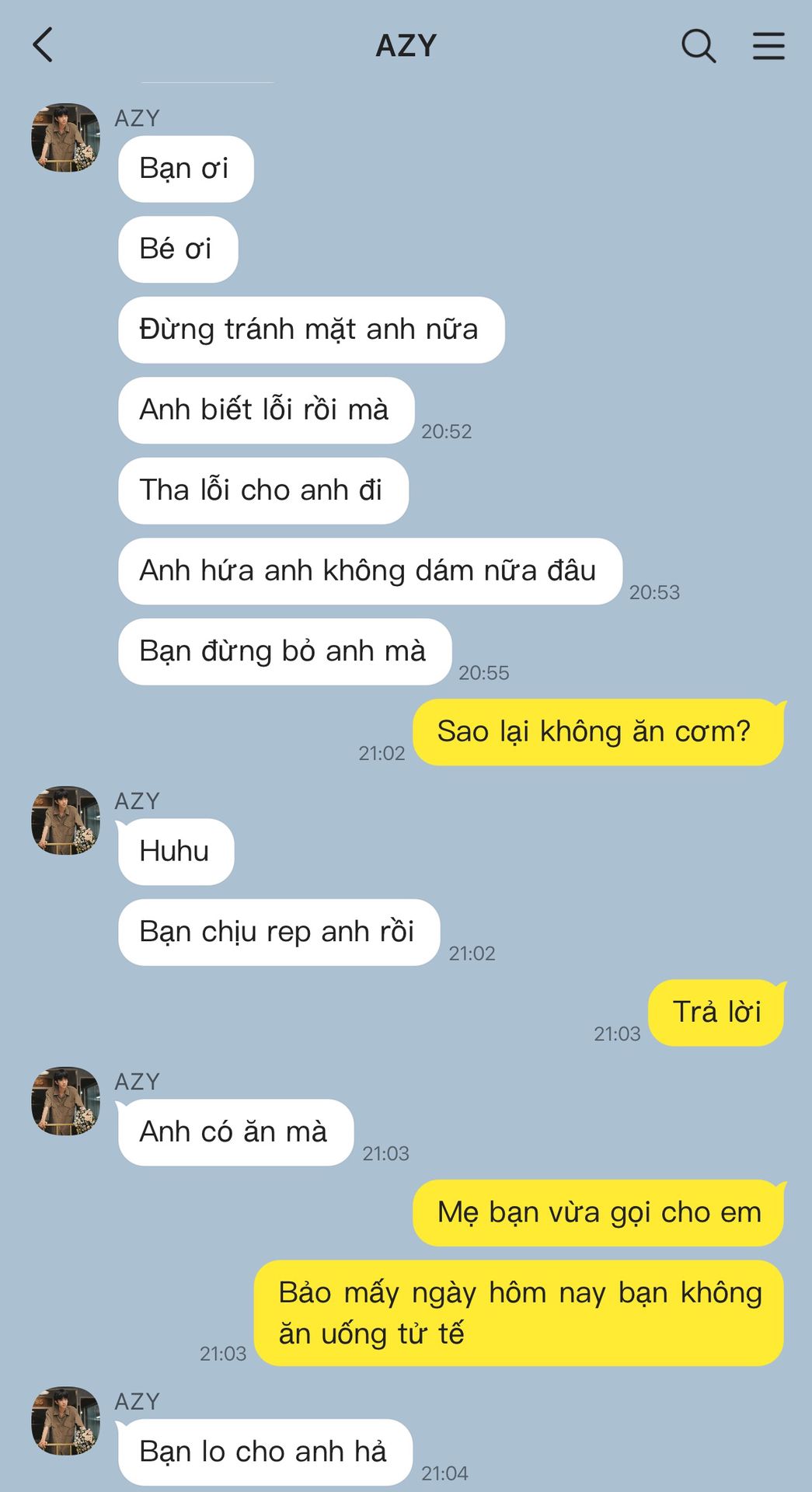This screenshot has width=812, height=1492.
Task: Search within the AZY conversation
Action: 698,46
